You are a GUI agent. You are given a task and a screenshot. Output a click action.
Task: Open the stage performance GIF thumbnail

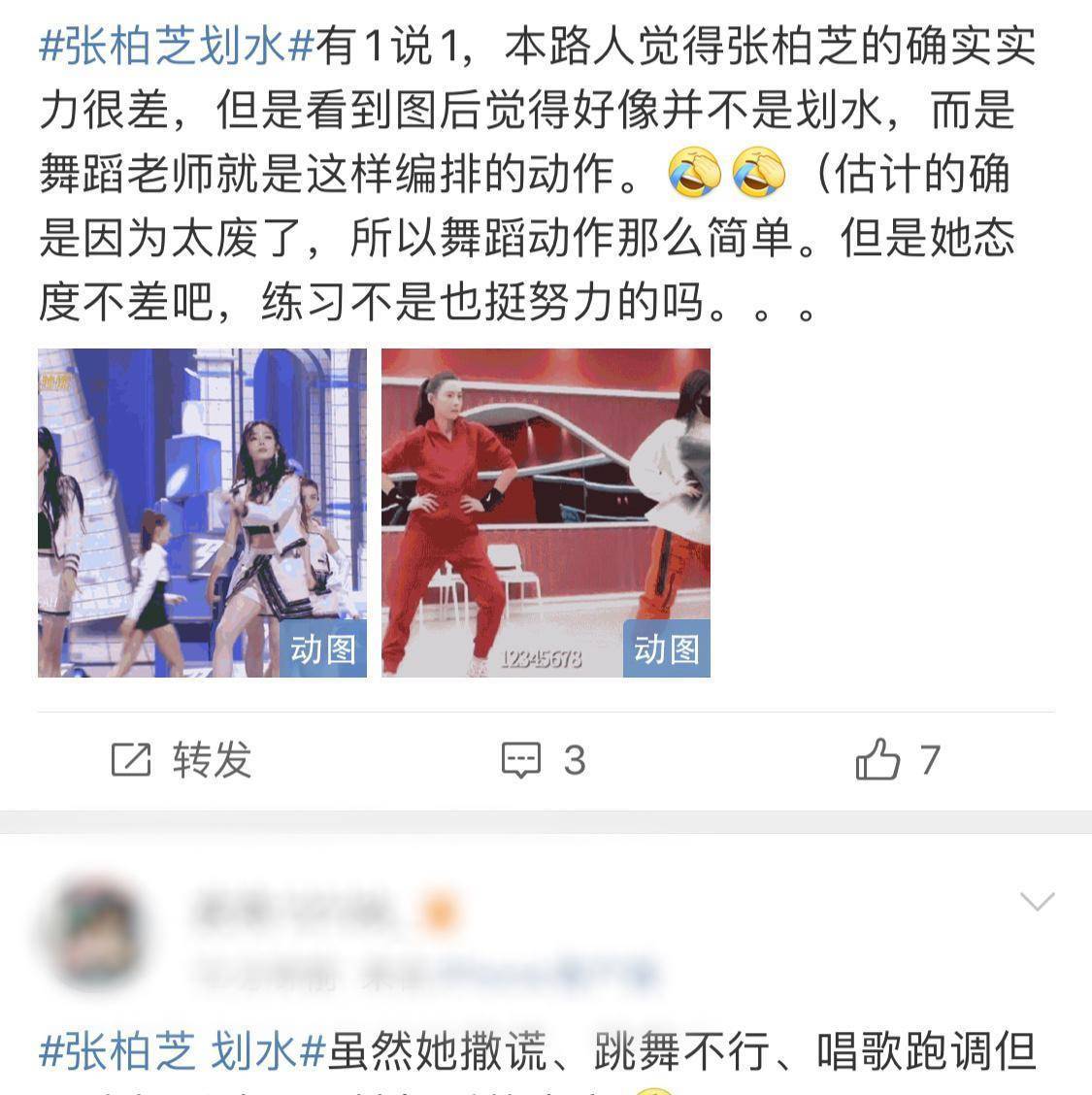(202, 513)
